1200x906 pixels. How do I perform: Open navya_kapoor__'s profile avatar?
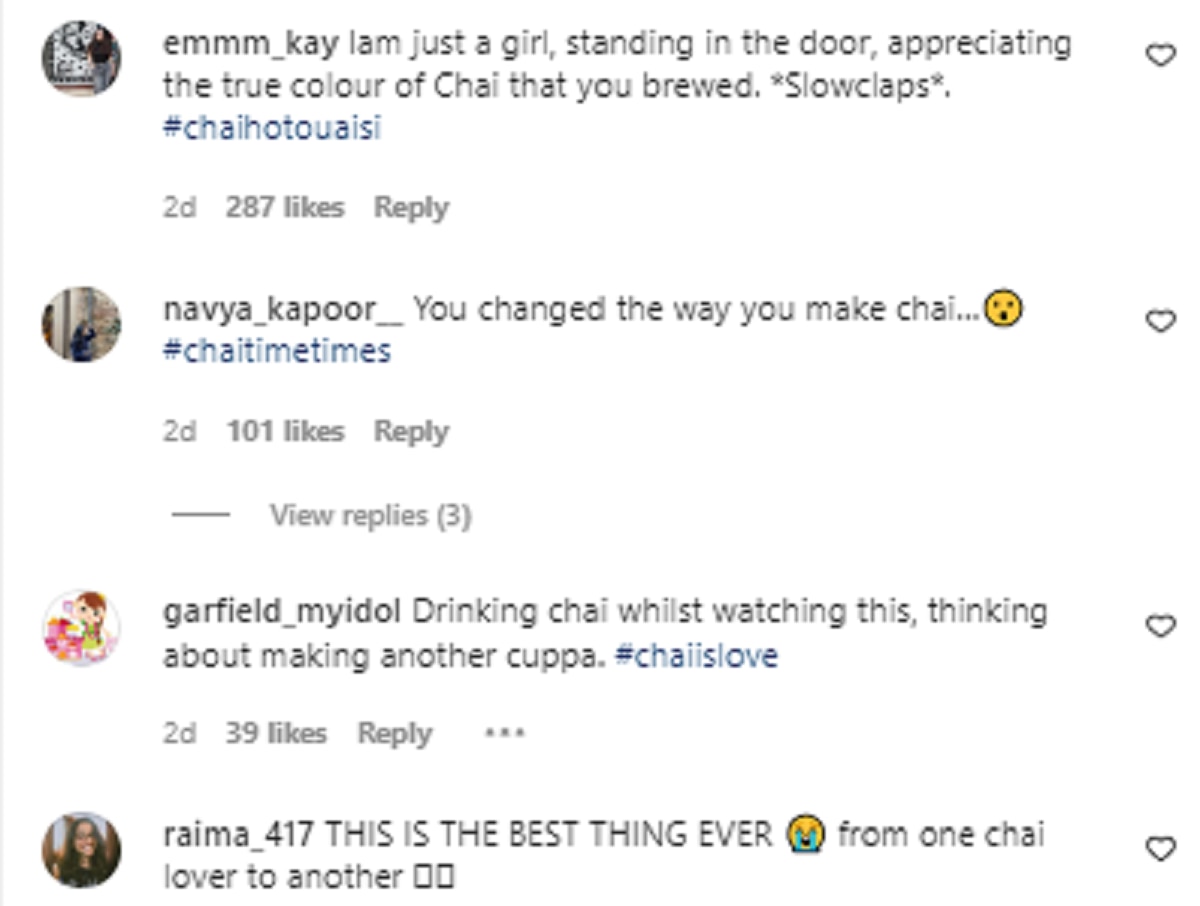tap(81, 323)
